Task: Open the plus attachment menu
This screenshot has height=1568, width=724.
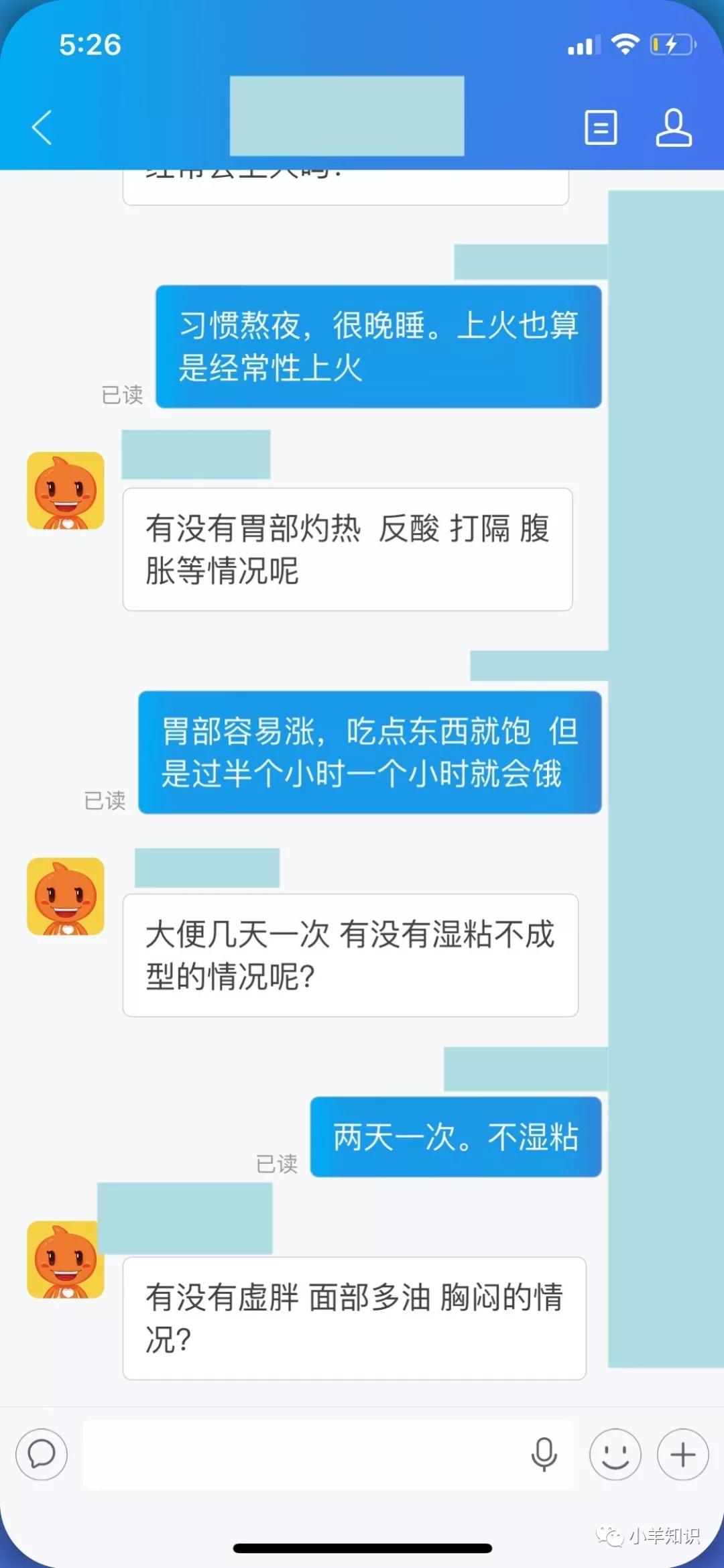Action: [x=682, y=1454]
